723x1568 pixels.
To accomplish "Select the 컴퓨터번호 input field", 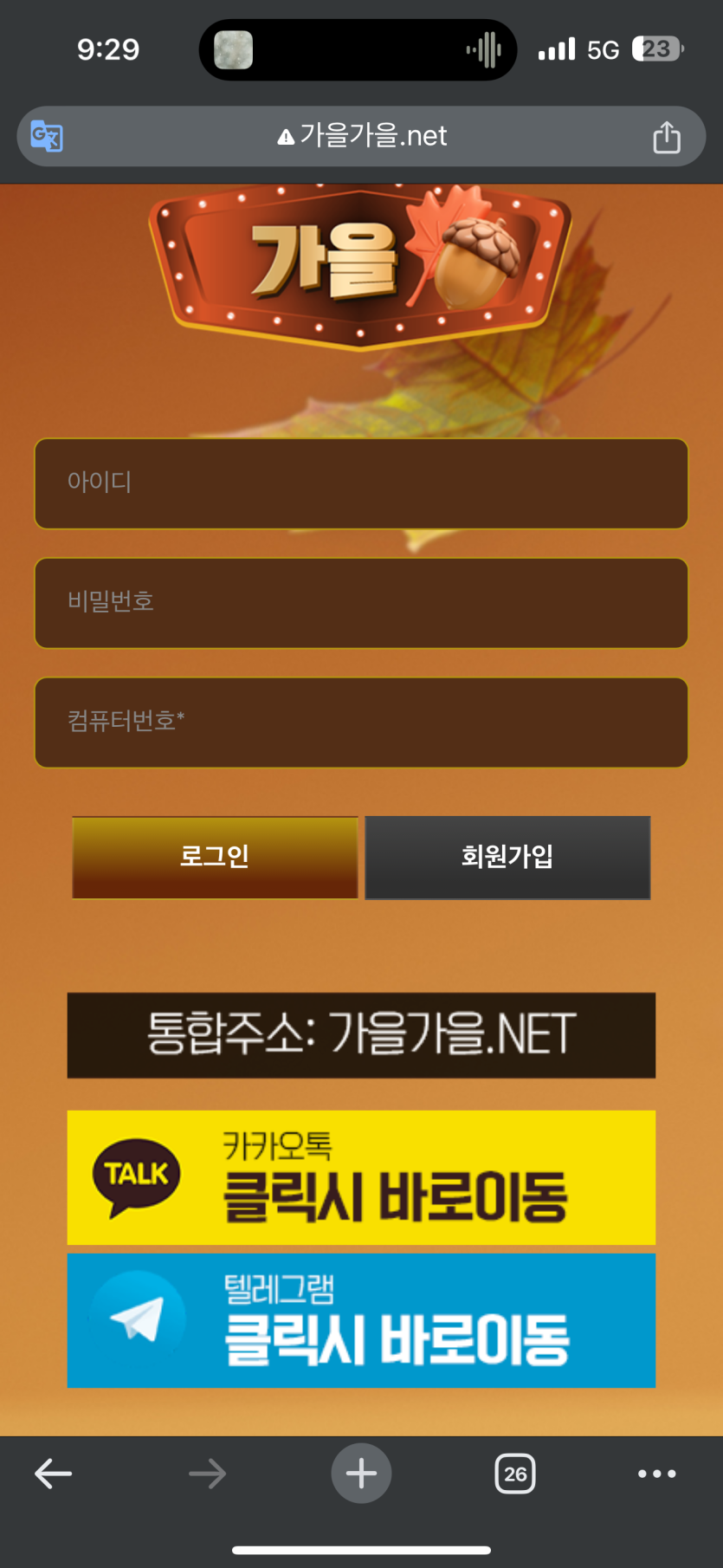I will pos(361,722).
